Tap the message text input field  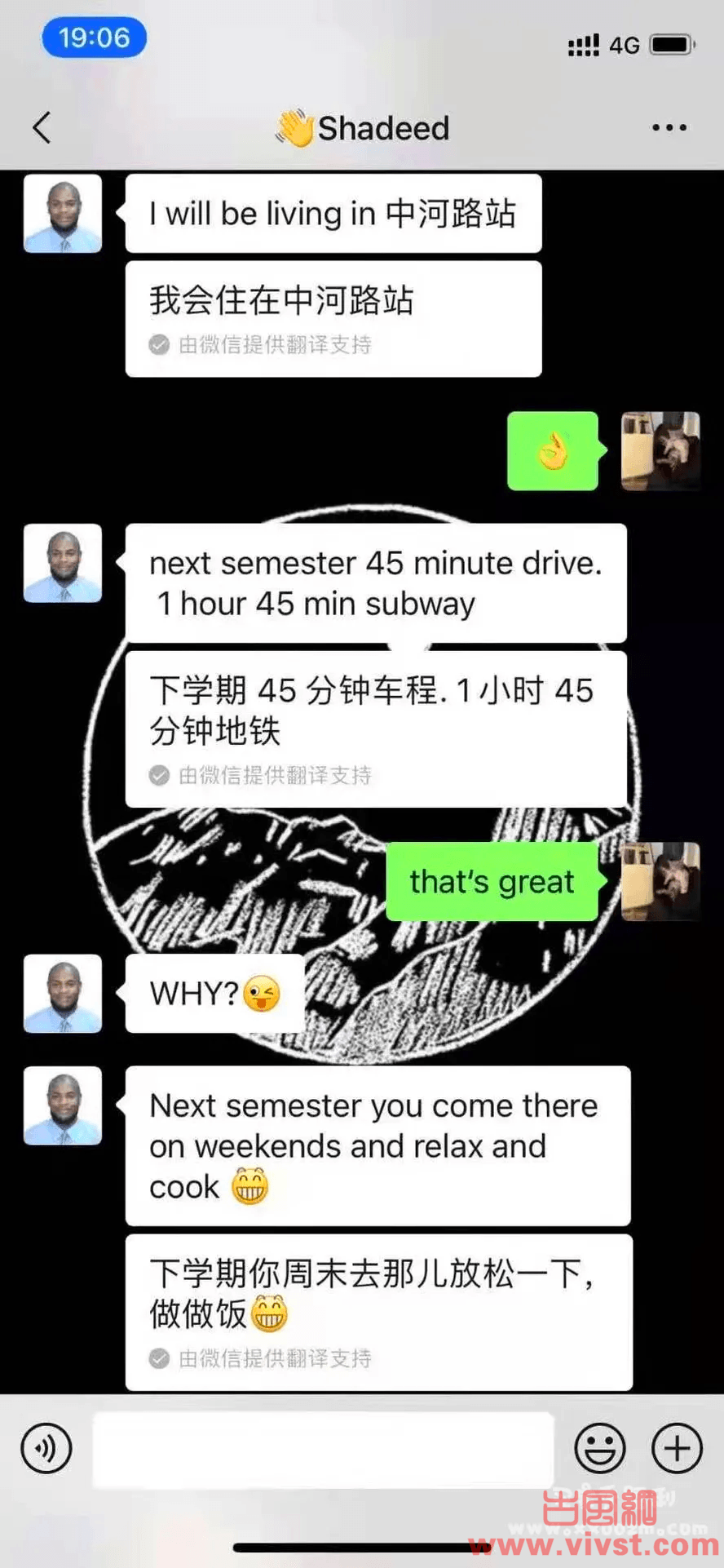(x=321, y=1449)
